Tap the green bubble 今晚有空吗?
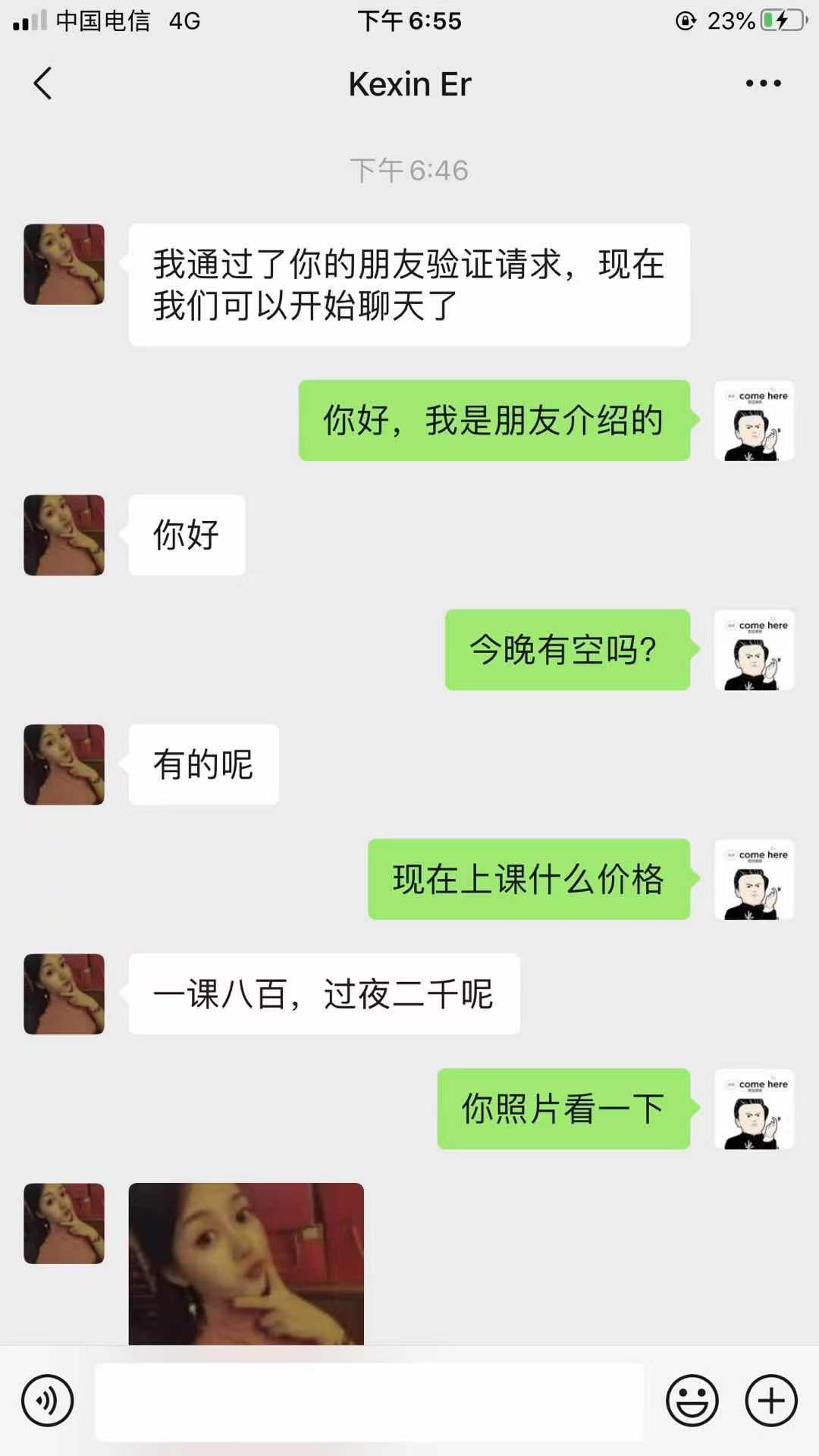Screen dimensions: 819x1456 click(x=568, y=650)
